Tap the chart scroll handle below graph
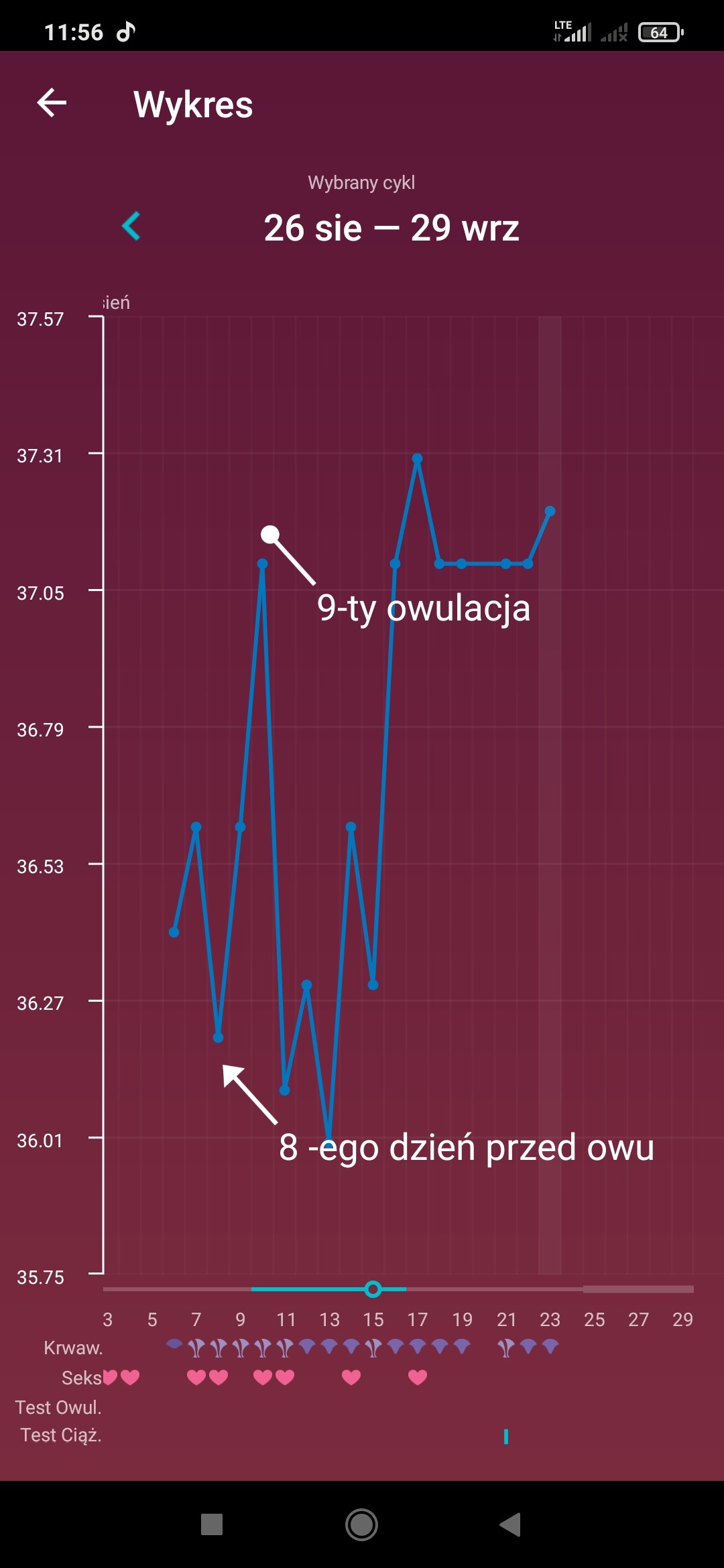Screen dimensions: 724x1568 373,1289
